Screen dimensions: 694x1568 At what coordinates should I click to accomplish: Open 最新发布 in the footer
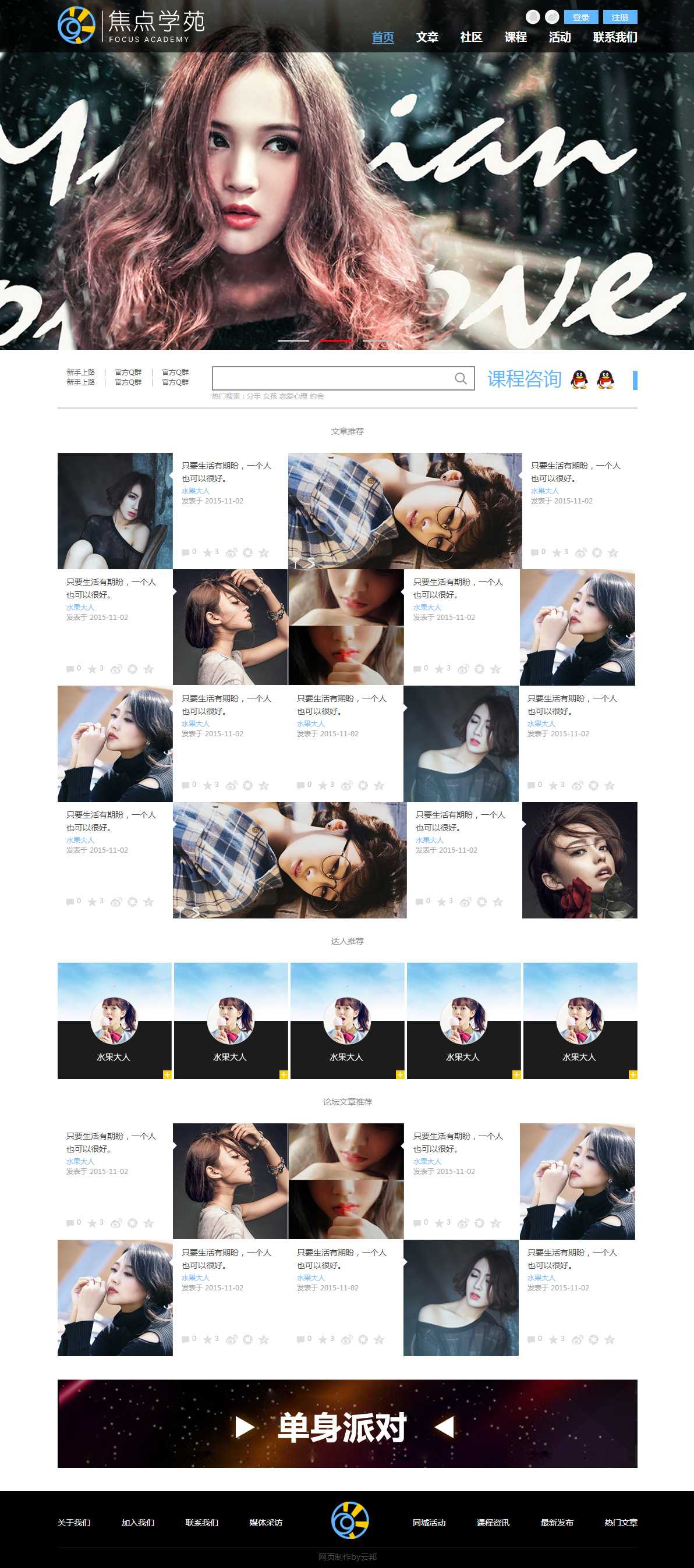(x=557, y=1523)
